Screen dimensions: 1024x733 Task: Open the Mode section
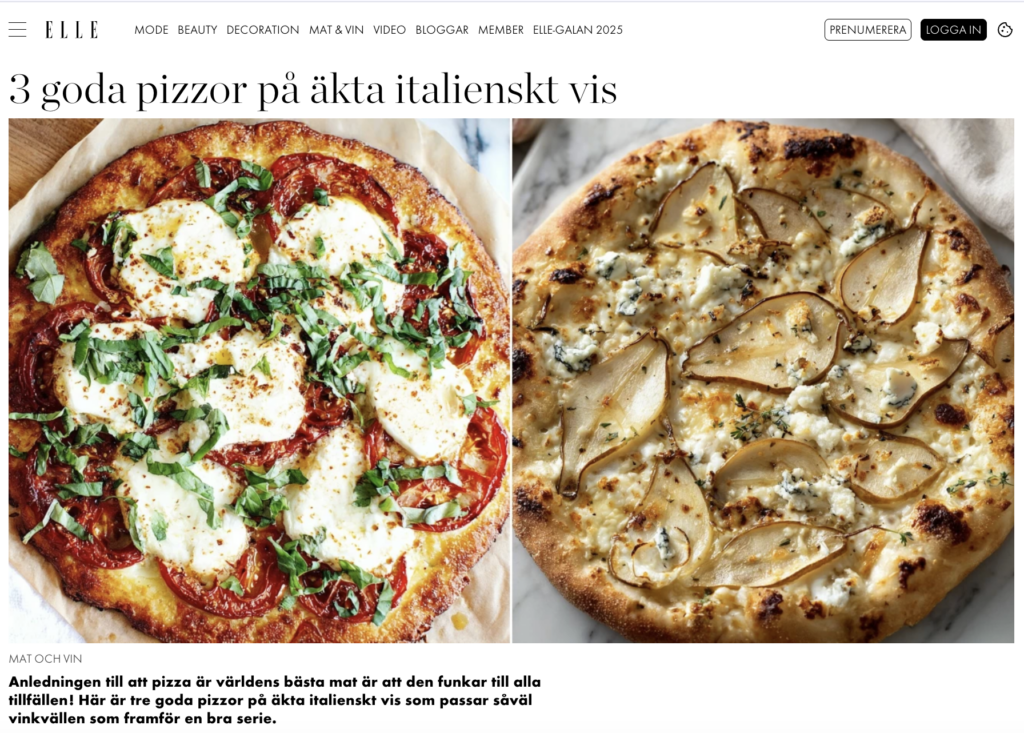(x=151, y=30)
